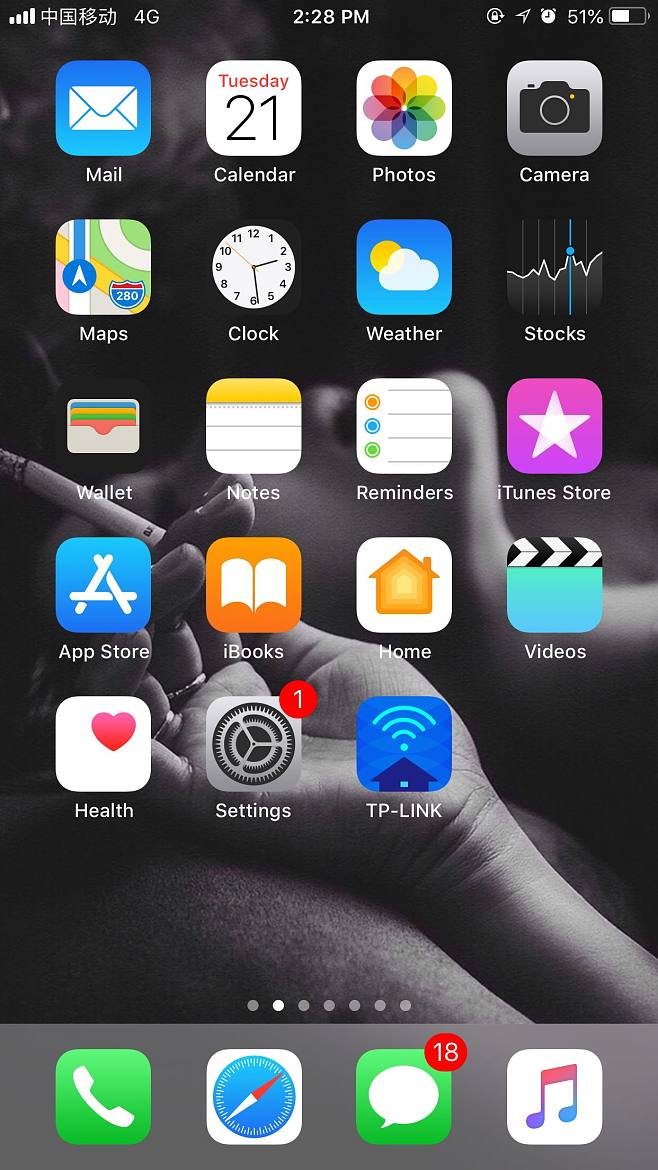Image resolution: width=658 pixels, height=1170 pixels.
Task: Open Reminders
Action: coord(404,426)
